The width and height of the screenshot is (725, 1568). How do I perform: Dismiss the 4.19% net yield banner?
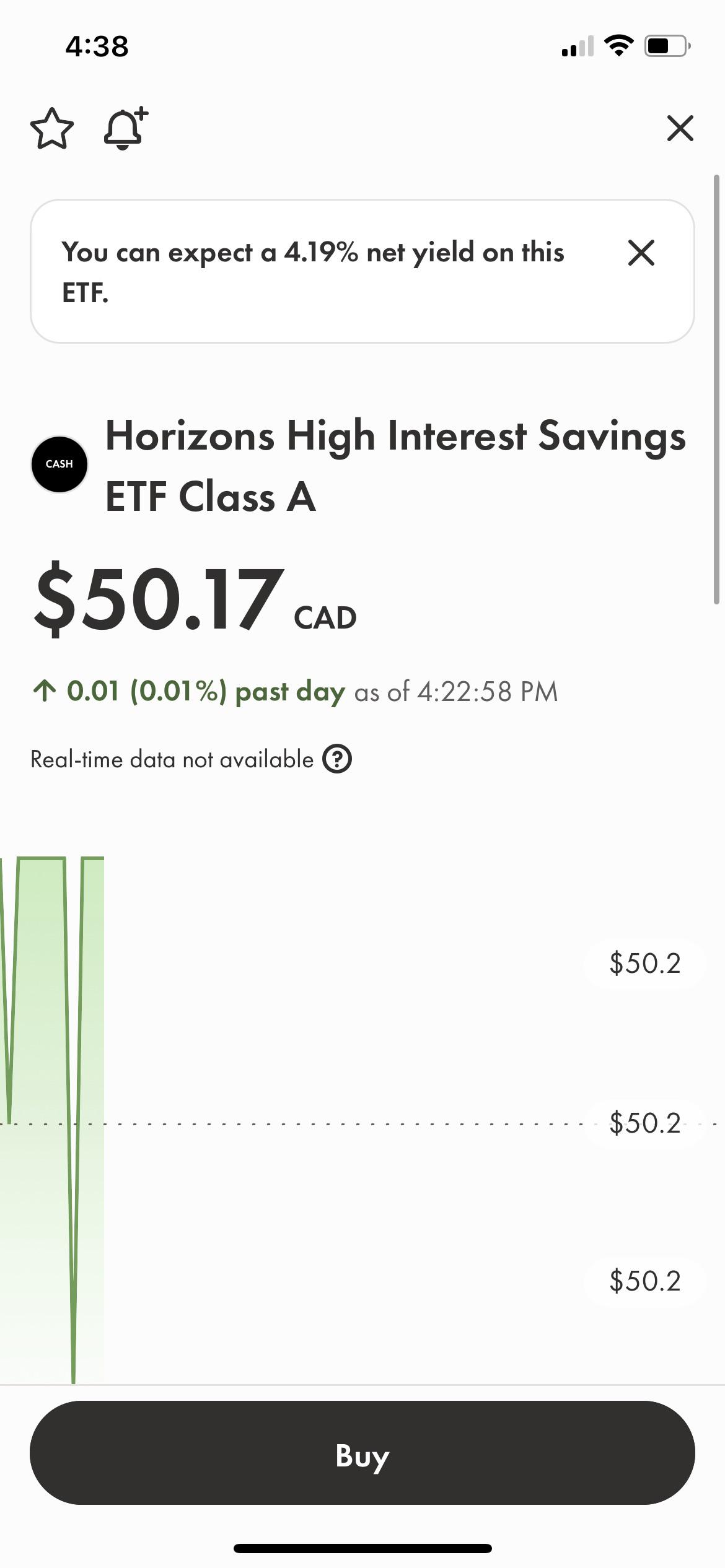click(641, 253)
